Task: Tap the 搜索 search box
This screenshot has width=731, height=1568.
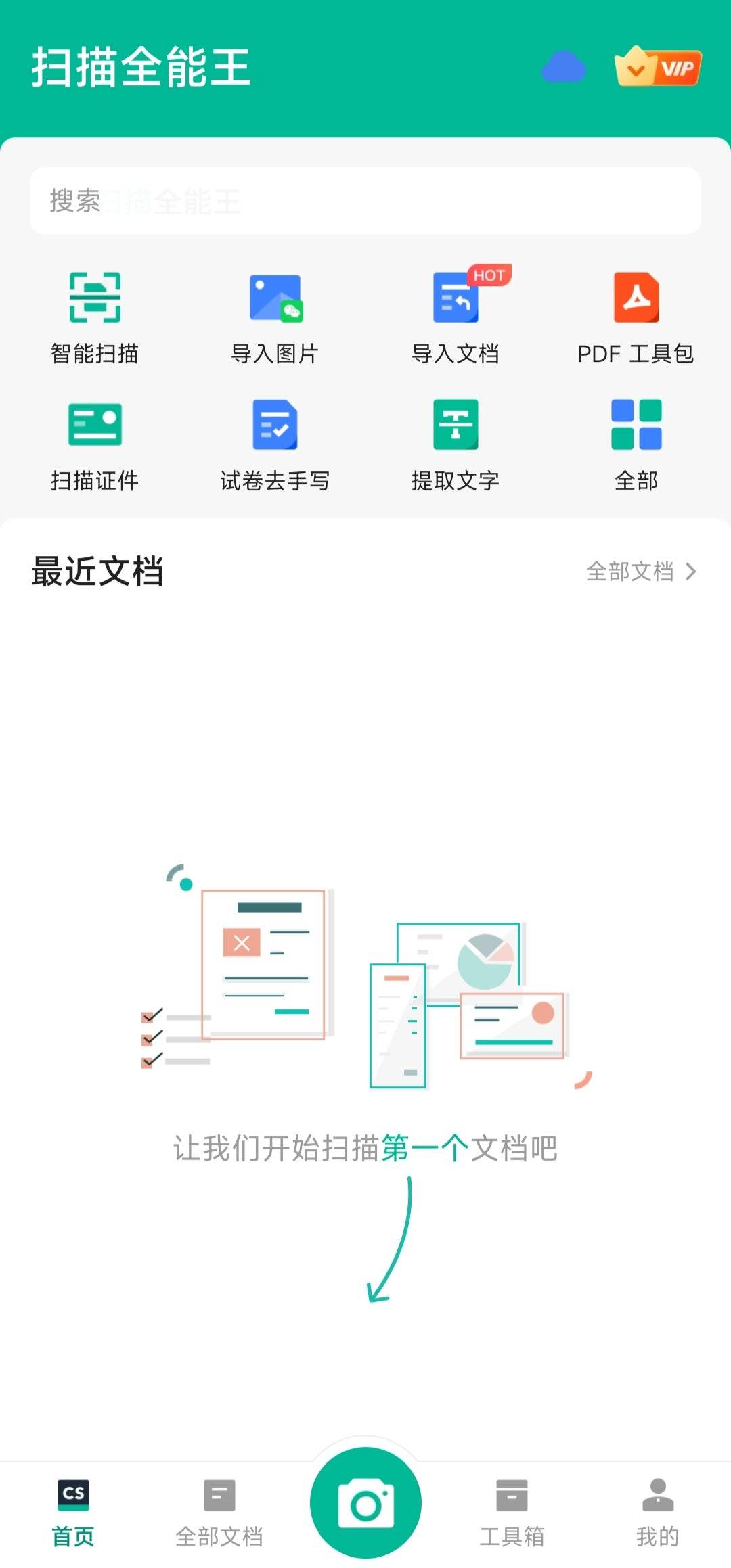Action: click(x=365, y=201)
